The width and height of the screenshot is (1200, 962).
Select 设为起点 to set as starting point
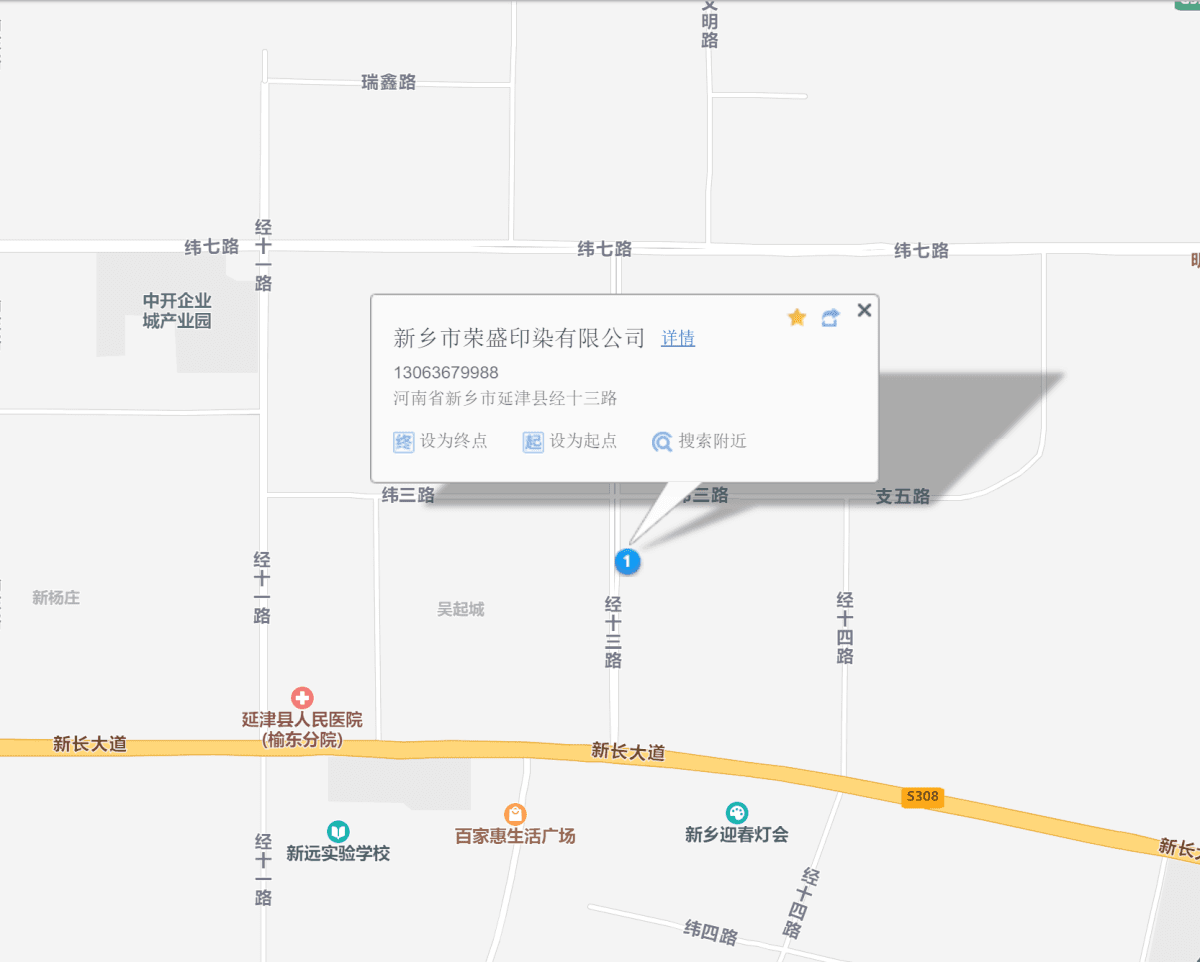(570, 441)
